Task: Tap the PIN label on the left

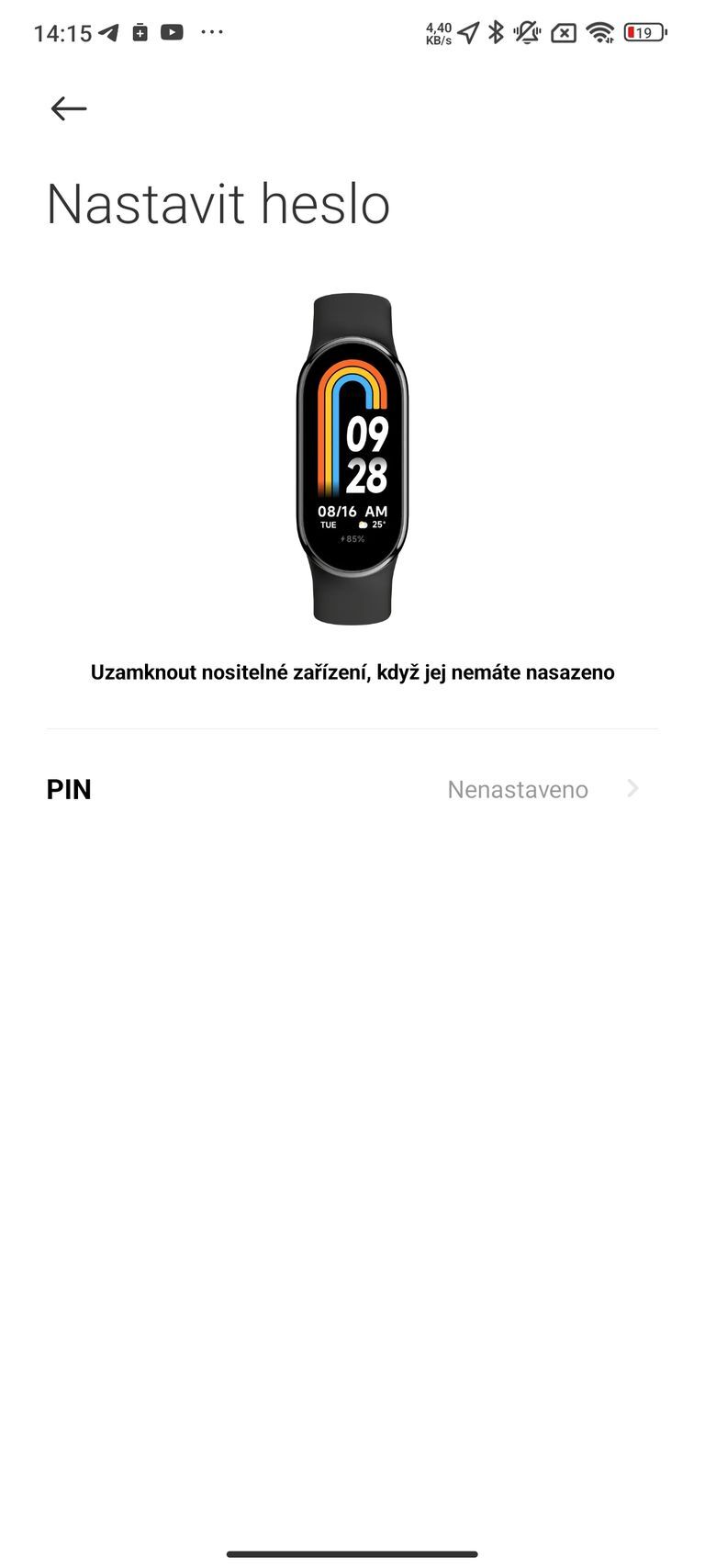Action: pyautogui.click(x=69, y=789)
